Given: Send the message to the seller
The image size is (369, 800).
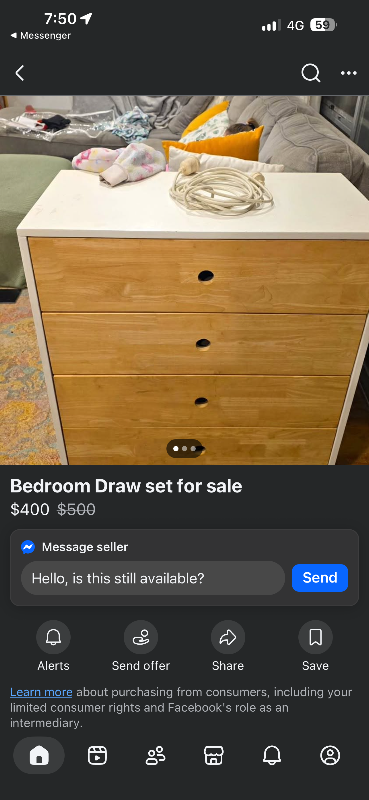Looking at the screenshot, I should click(x=320, y=578).
